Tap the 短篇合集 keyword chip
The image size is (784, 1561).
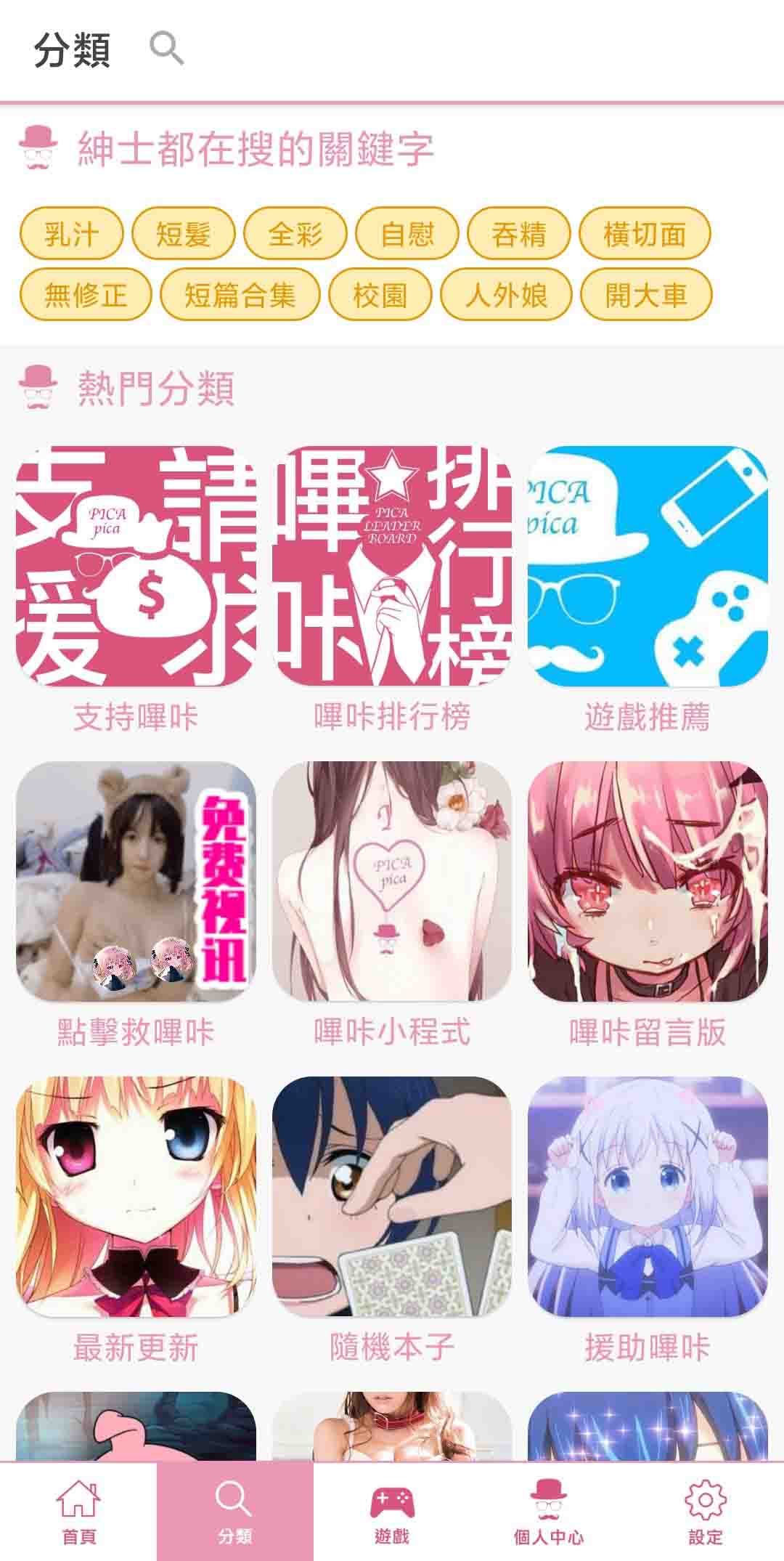[x=240, y=295]
